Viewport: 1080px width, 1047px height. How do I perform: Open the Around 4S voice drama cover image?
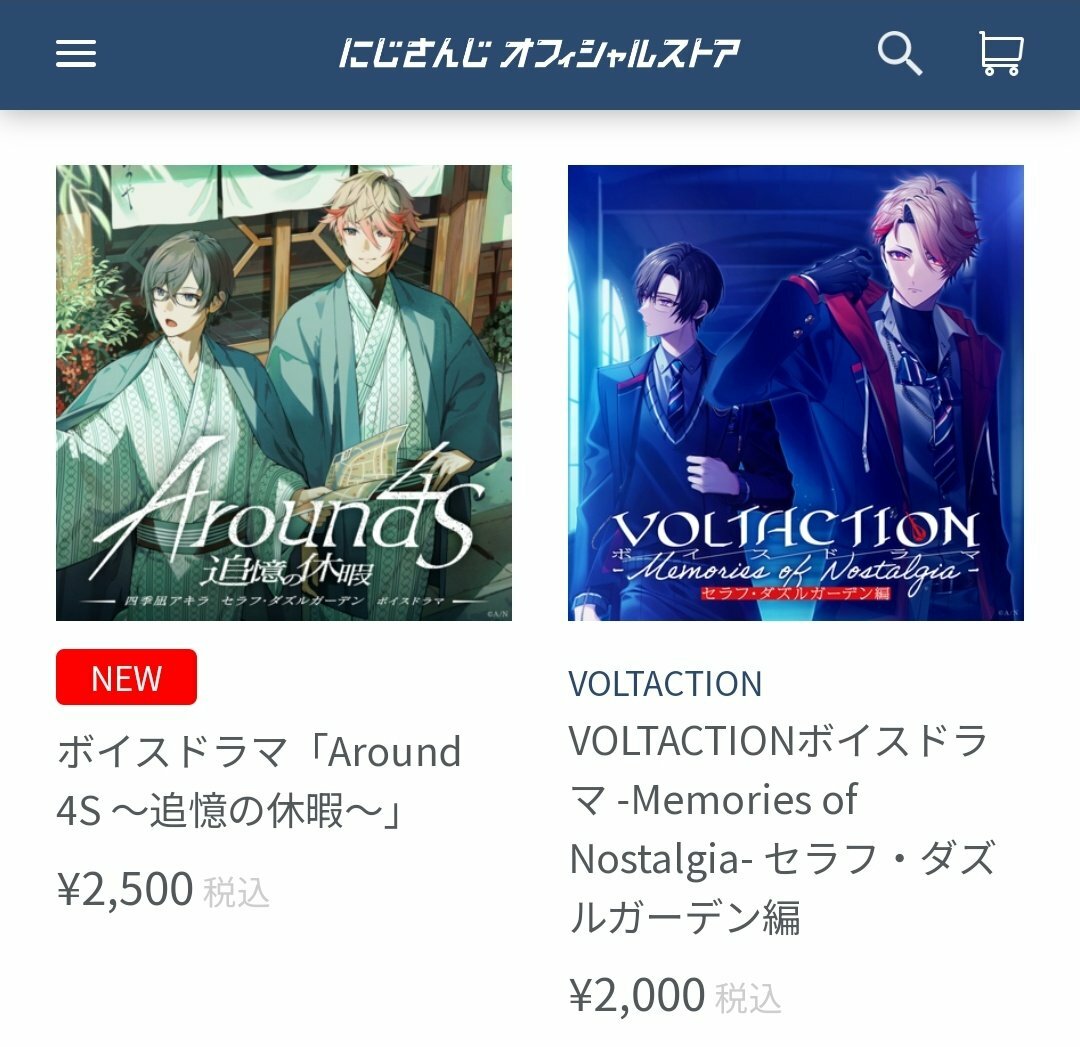coord(284,393)
